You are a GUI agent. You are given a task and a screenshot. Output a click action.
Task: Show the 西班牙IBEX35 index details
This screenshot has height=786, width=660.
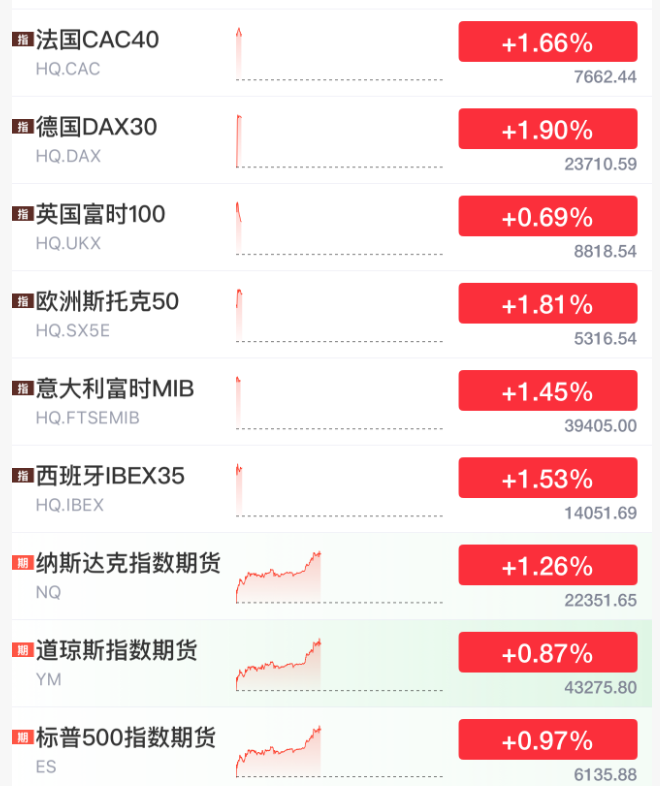point(110,476)
